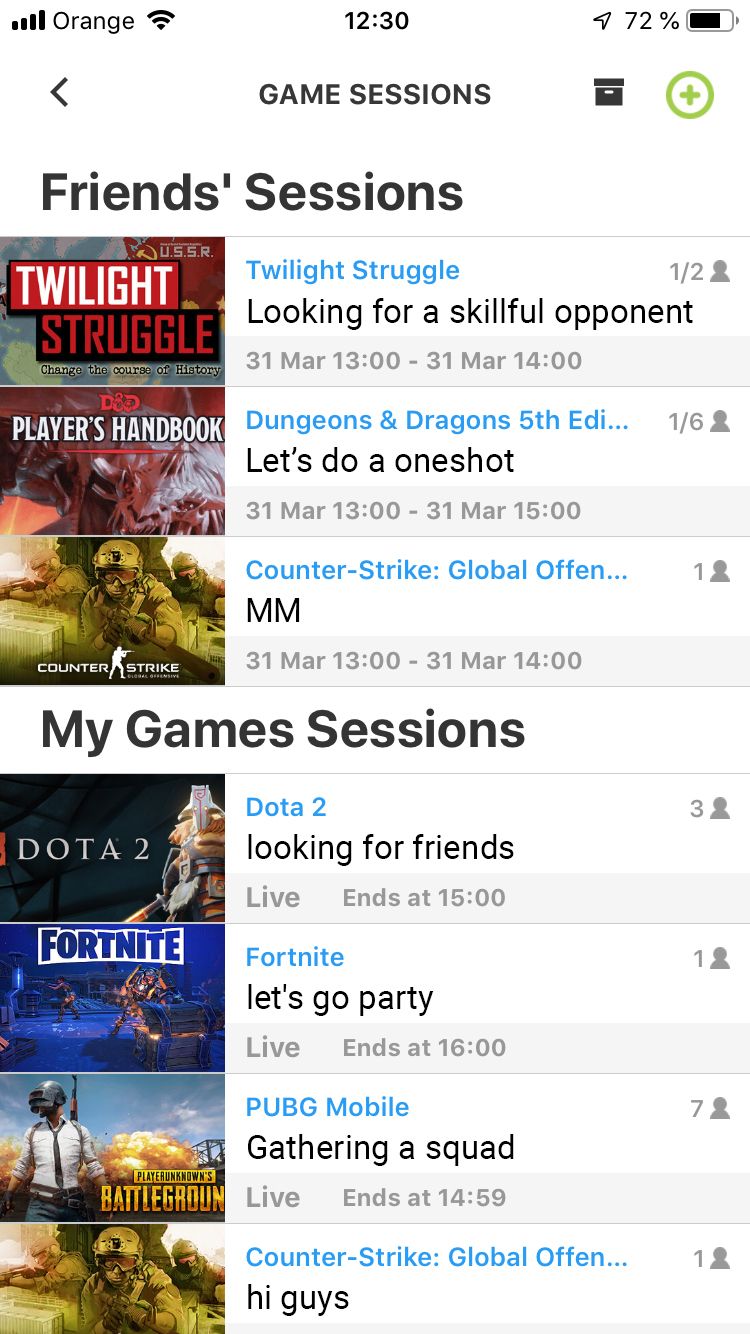
Task: Select the Friends' Sessions section header
Action: pos(250,193)
